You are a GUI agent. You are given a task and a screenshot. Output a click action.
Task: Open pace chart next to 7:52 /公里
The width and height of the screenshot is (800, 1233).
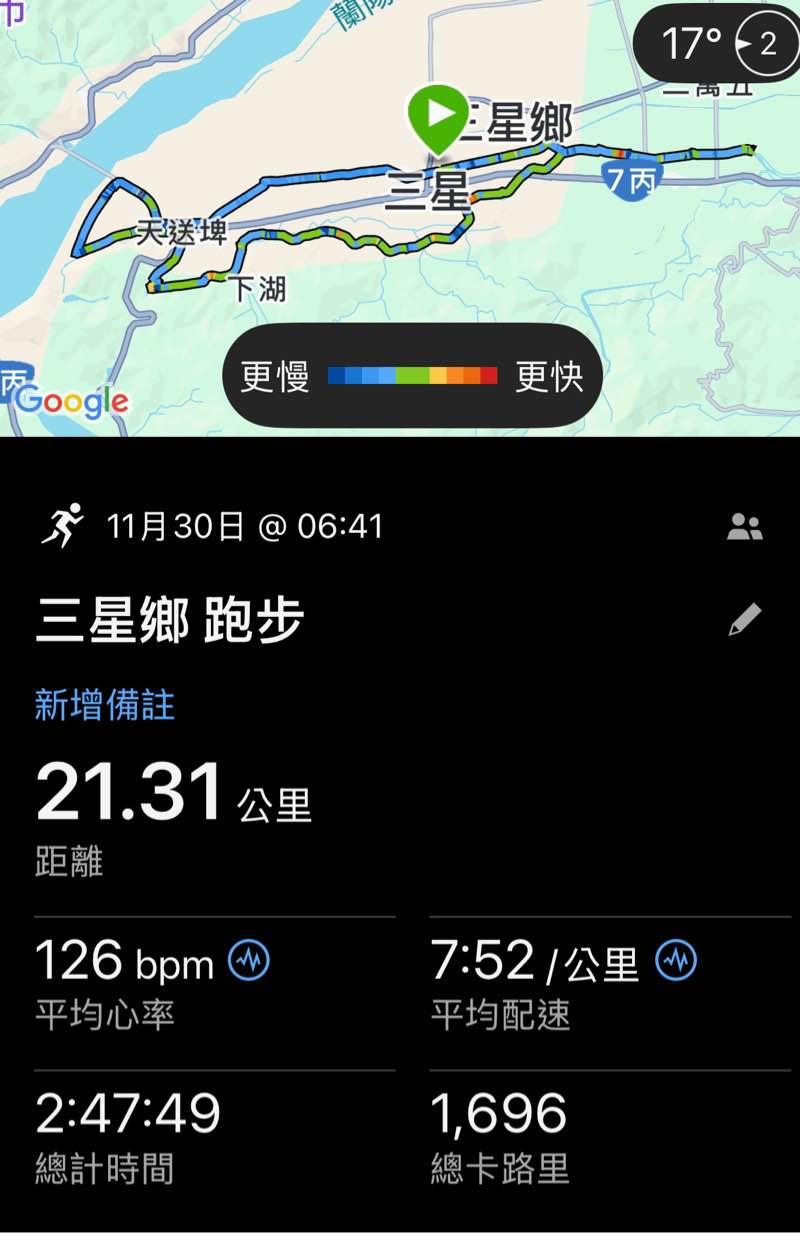[x=676, y=961]
